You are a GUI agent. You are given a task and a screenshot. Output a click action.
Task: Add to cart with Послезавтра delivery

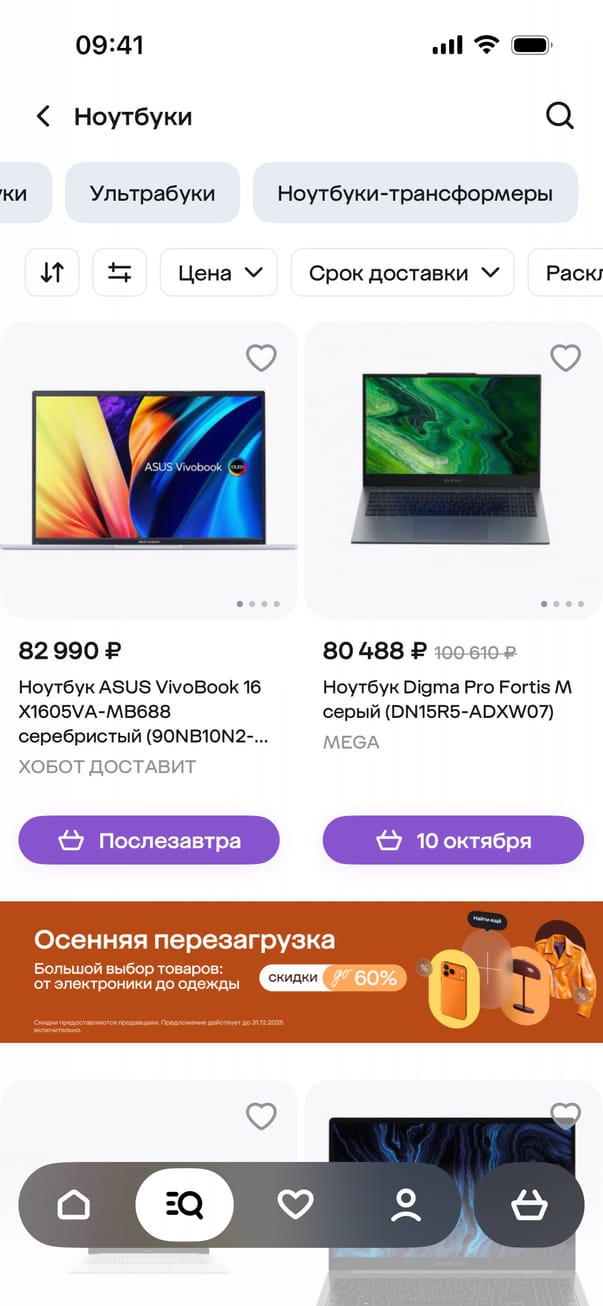click(x=149, y=841)
